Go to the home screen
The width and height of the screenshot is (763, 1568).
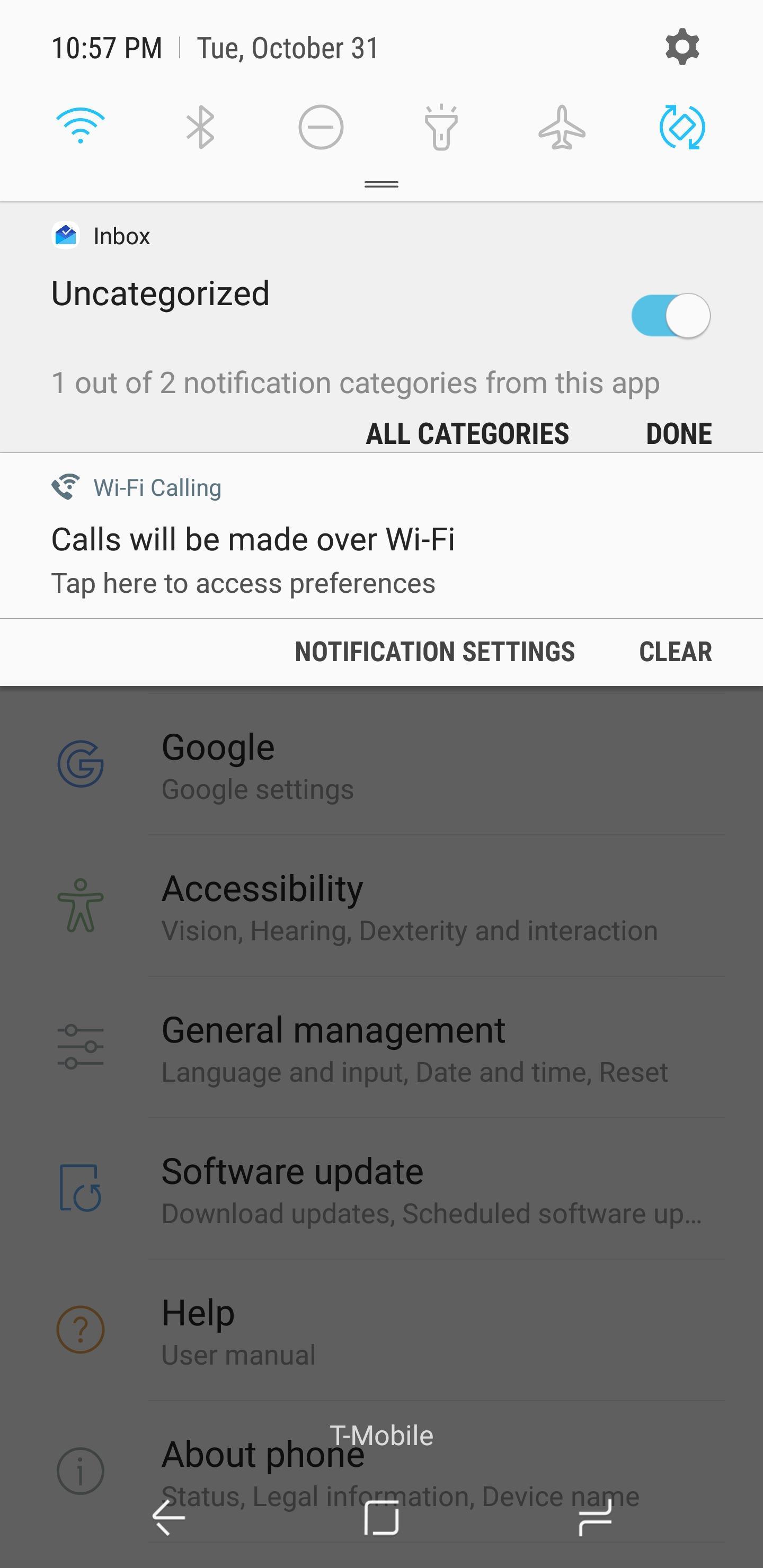click(x=381, y=1518)
